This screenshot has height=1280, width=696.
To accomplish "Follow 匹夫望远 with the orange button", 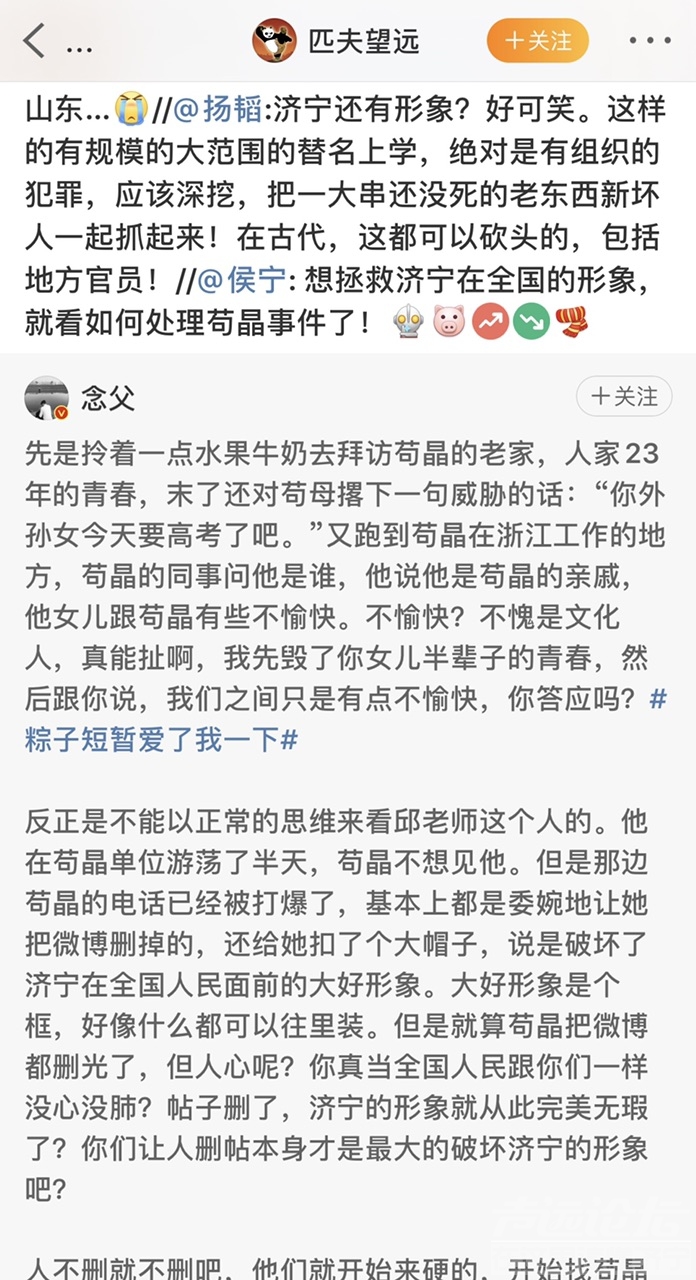I will click(538, 41).
